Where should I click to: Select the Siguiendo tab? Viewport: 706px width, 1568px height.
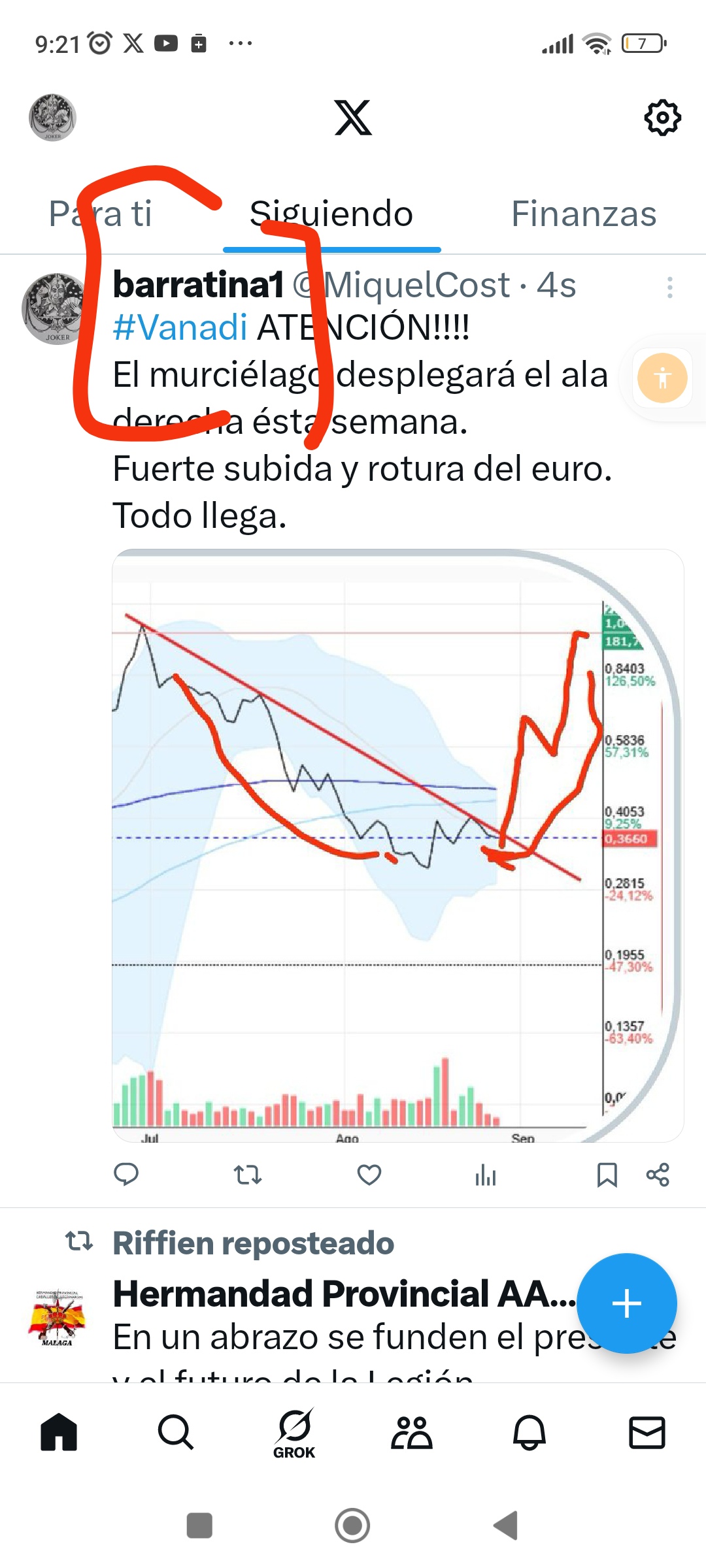[x=331, y=214]
